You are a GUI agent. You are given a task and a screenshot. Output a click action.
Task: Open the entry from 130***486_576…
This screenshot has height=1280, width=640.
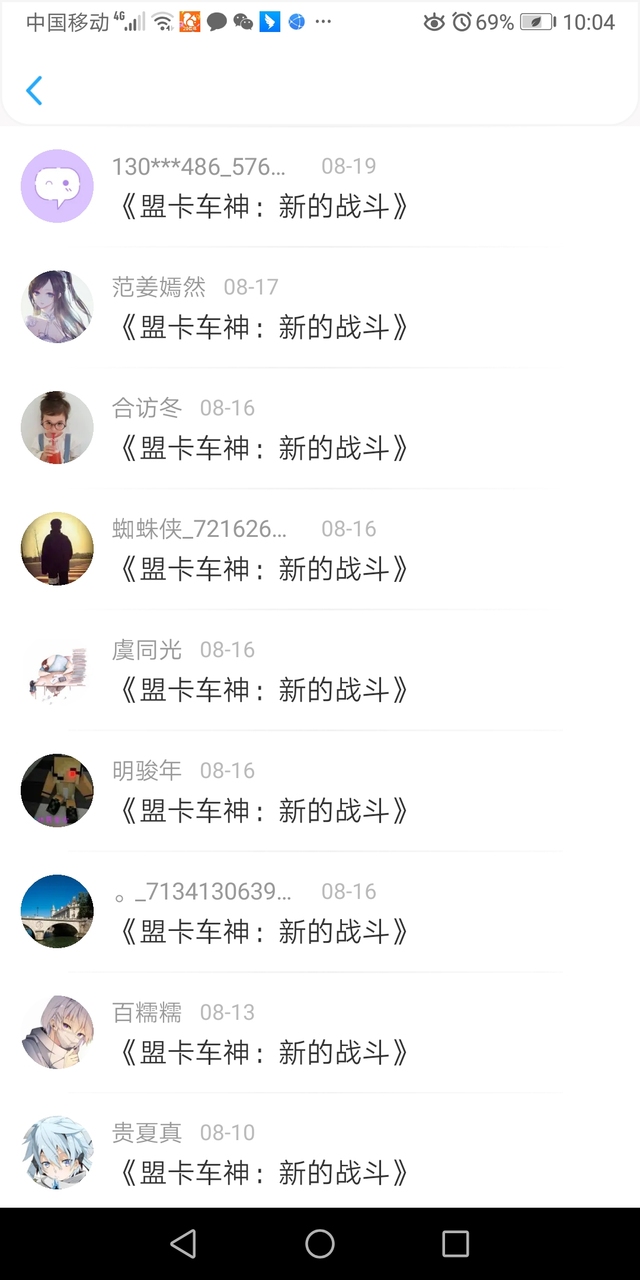(320, 186)
